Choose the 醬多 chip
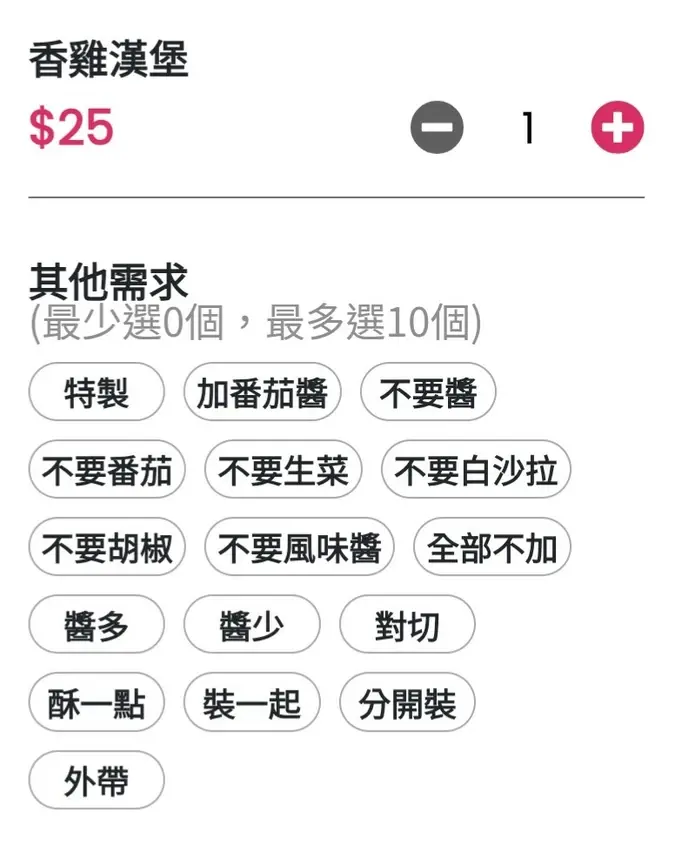 96,626
